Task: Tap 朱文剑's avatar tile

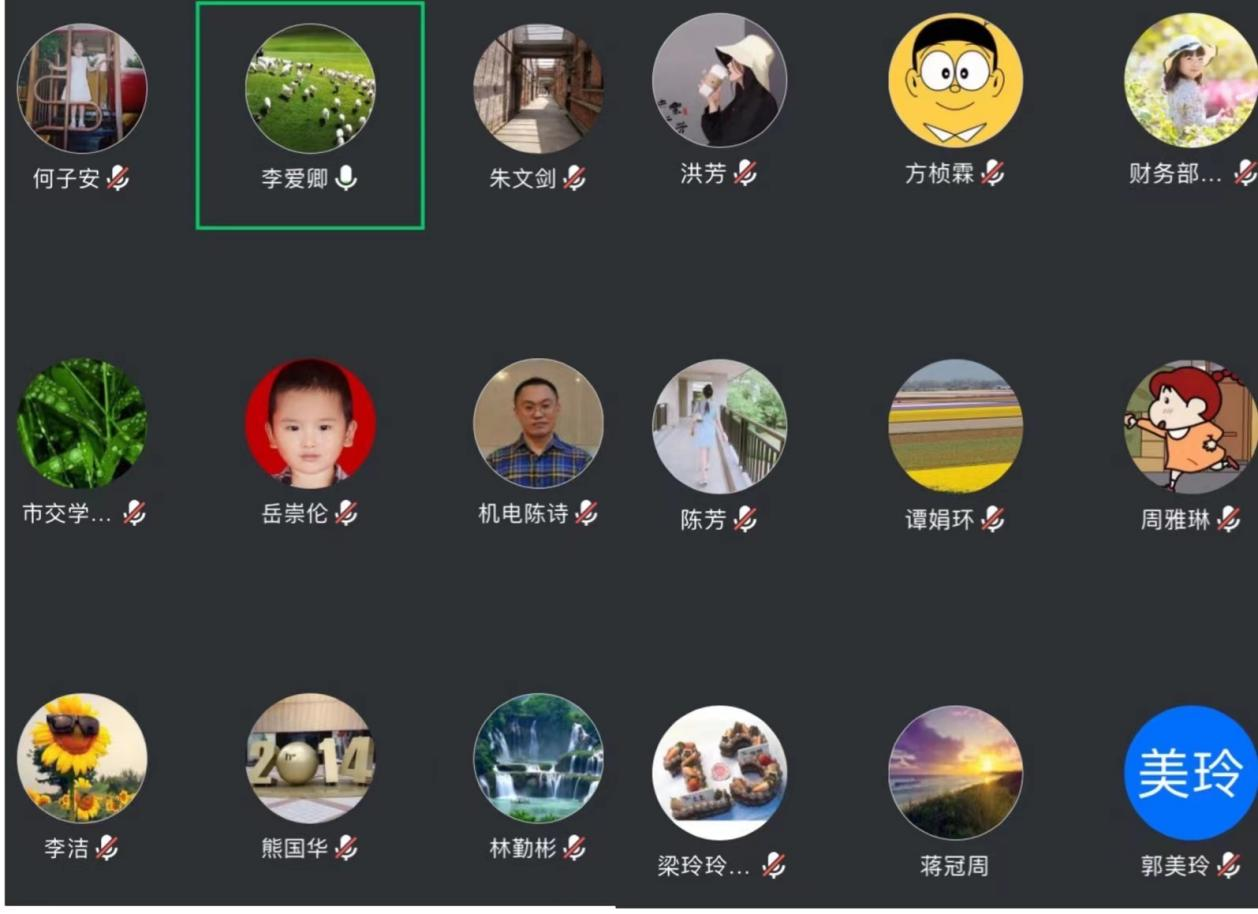Action: coord(538,88)
